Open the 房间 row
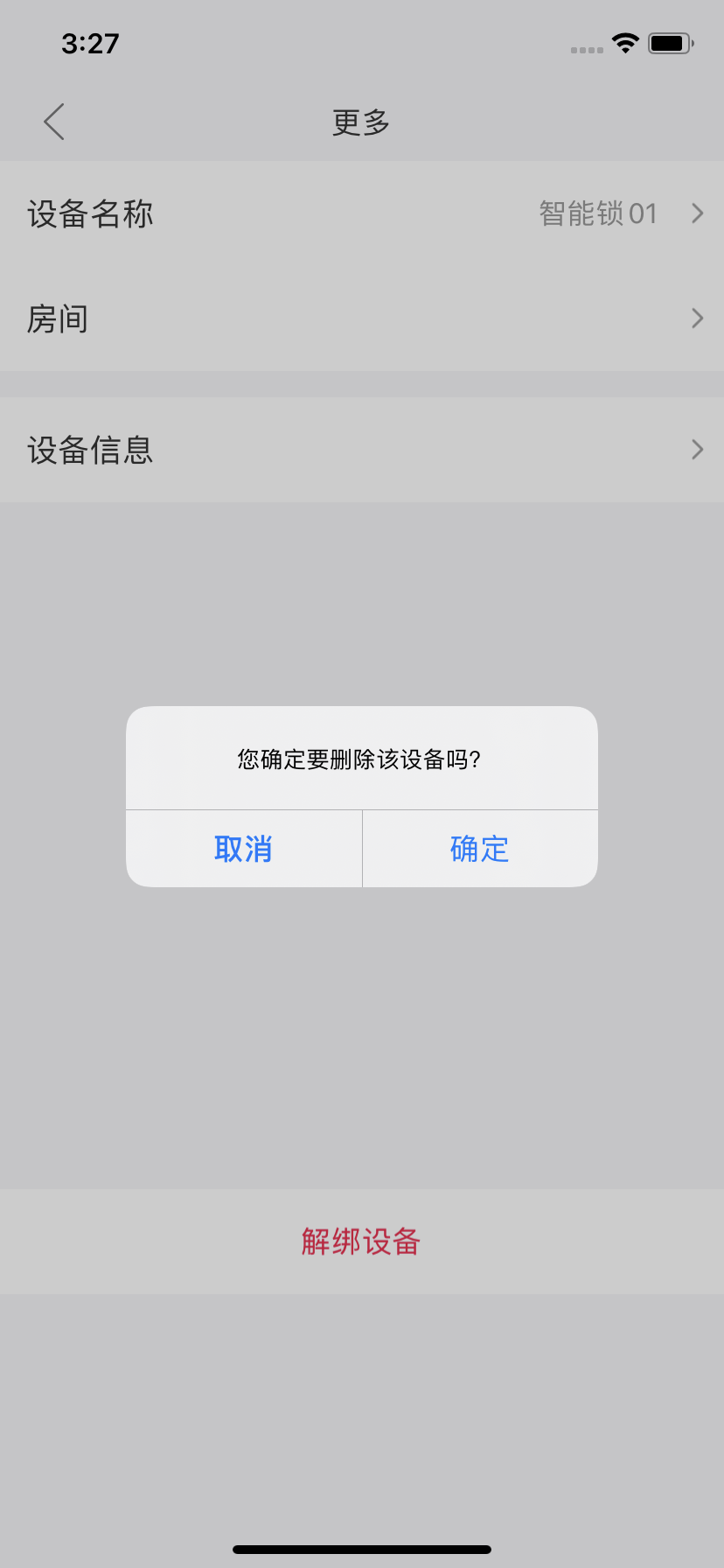The width and height of the screenshot is (724, 1568). pos(362,318)
